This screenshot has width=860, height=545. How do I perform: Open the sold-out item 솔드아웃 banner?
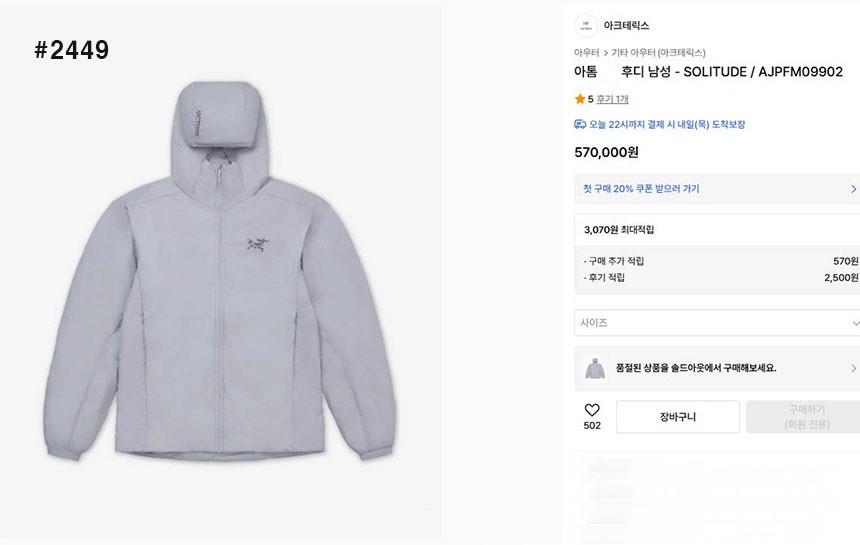(717, 368)
